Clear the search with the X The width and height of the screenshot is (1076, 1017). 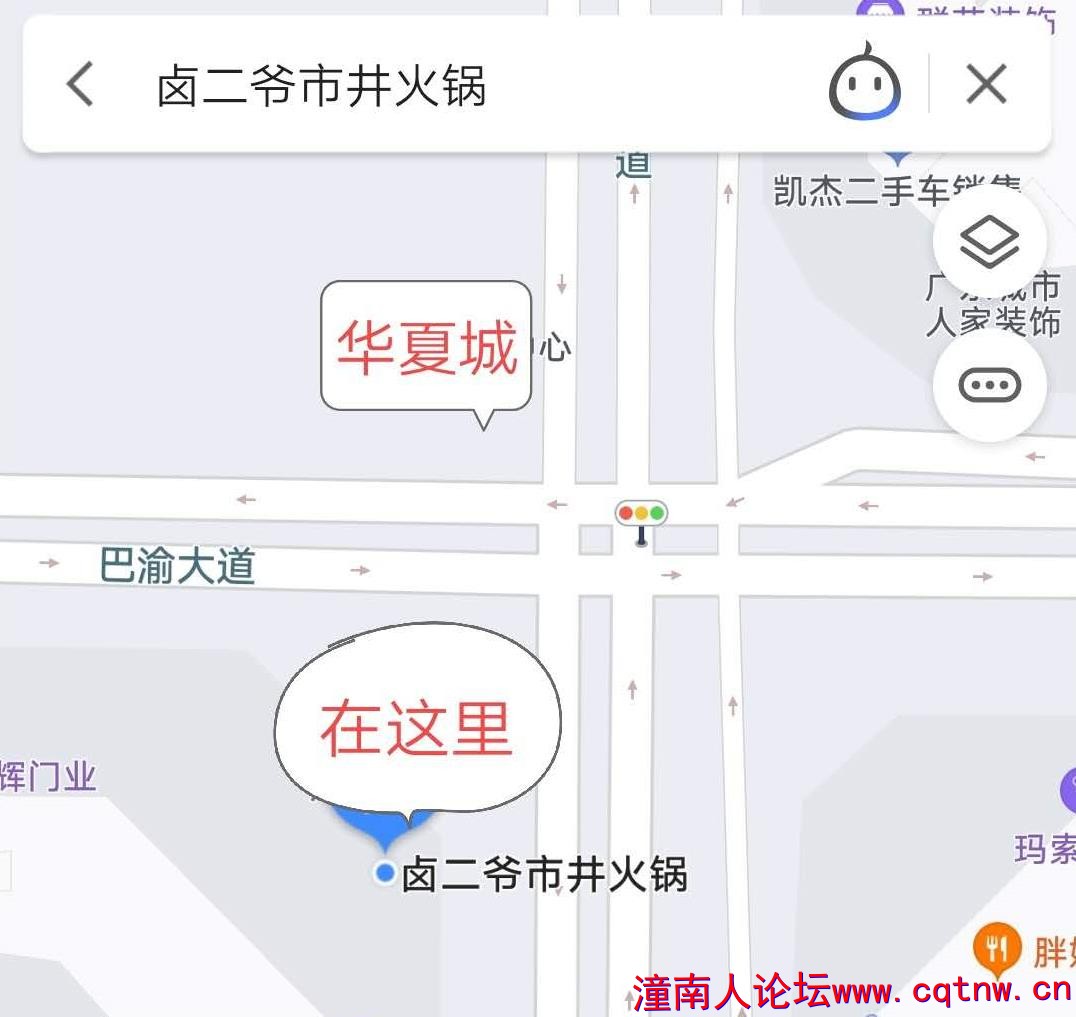[986, 85]
